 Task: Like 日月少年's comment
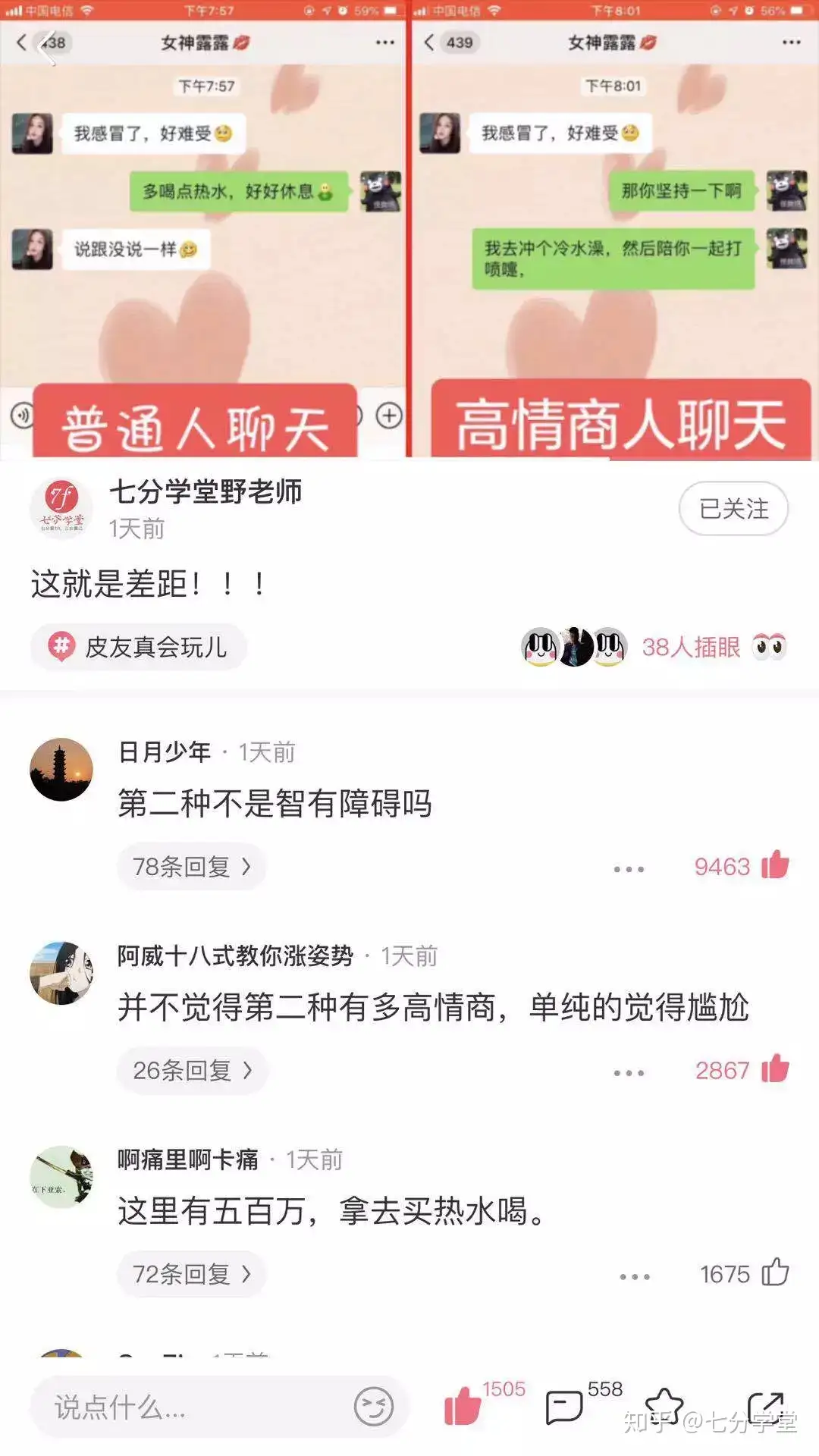click(775, 864)
